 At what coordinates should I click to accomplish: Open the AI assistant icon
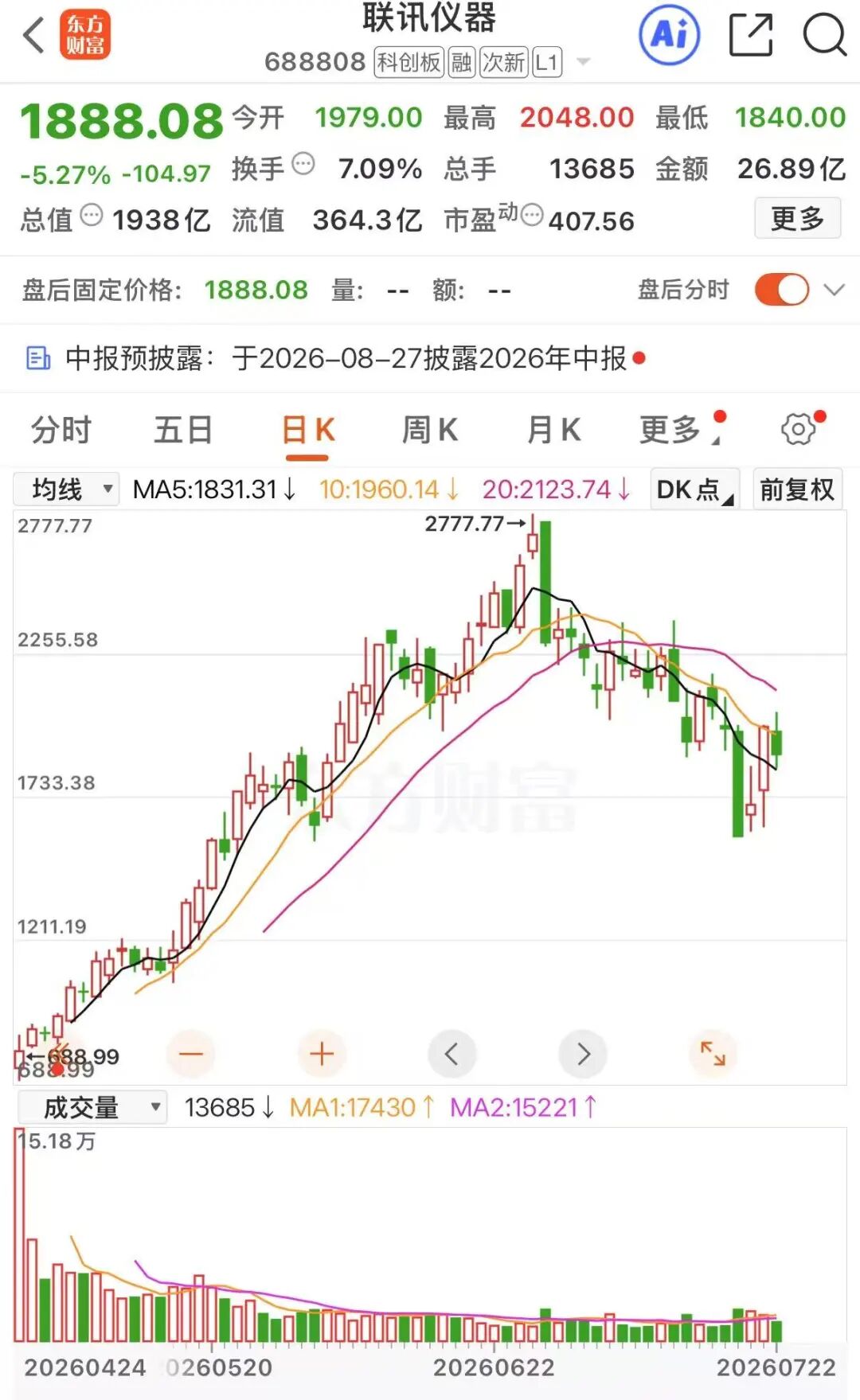[x=670, y=35]
